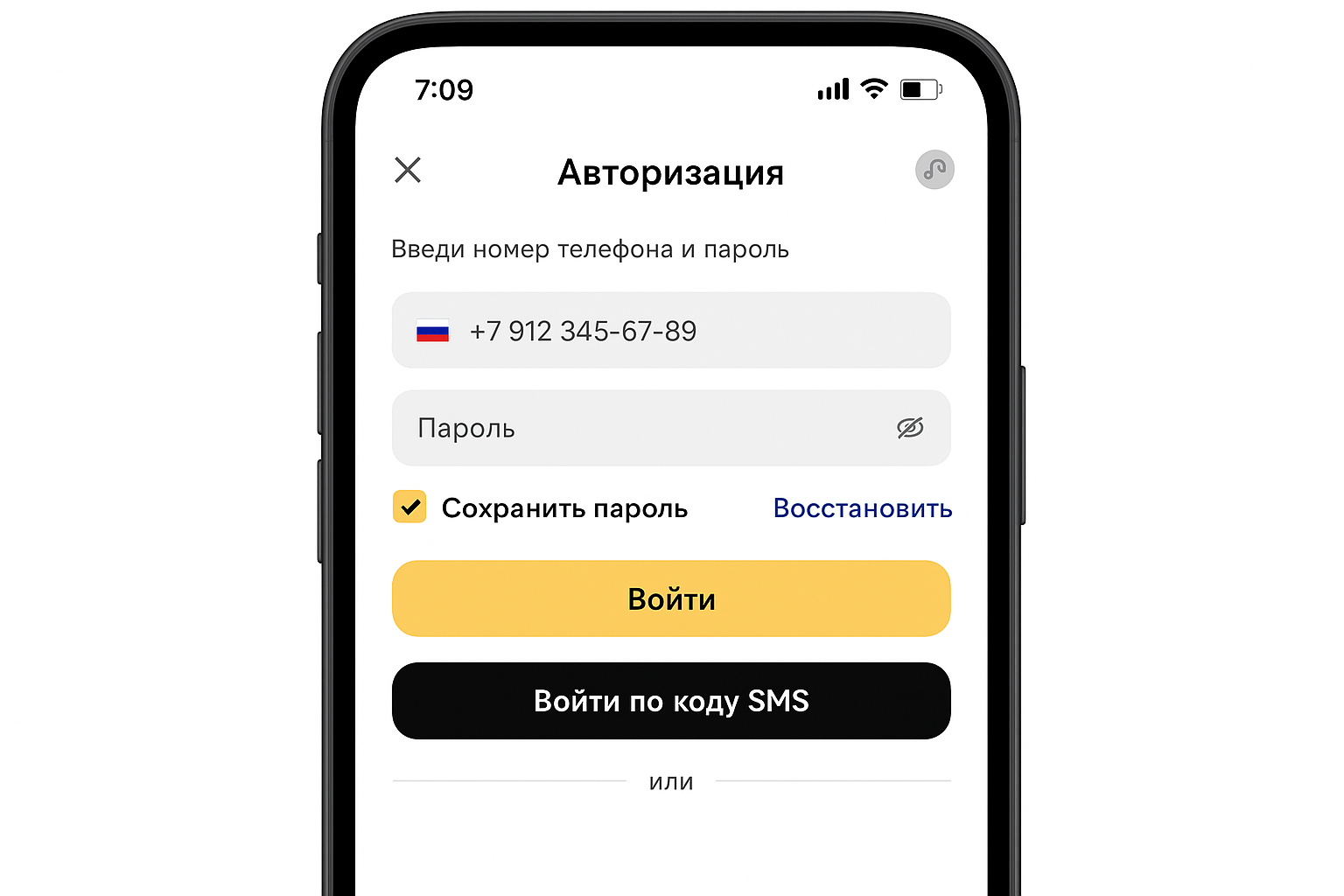
Task: Choose Войти по коду SMS
Action: coord(671,701)
